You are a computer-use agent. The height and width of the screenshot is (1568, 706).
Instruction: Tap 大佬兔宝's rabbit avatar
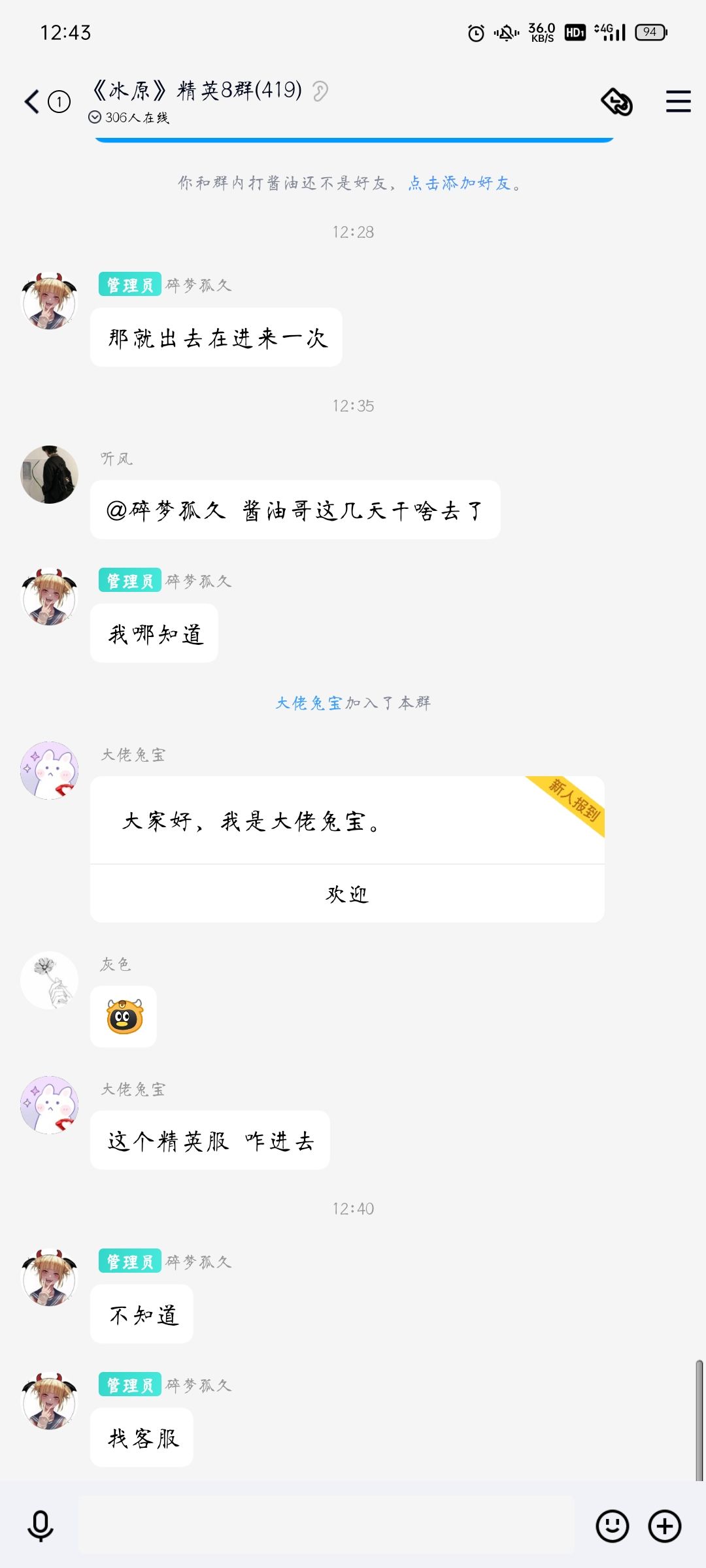(48, 771)
